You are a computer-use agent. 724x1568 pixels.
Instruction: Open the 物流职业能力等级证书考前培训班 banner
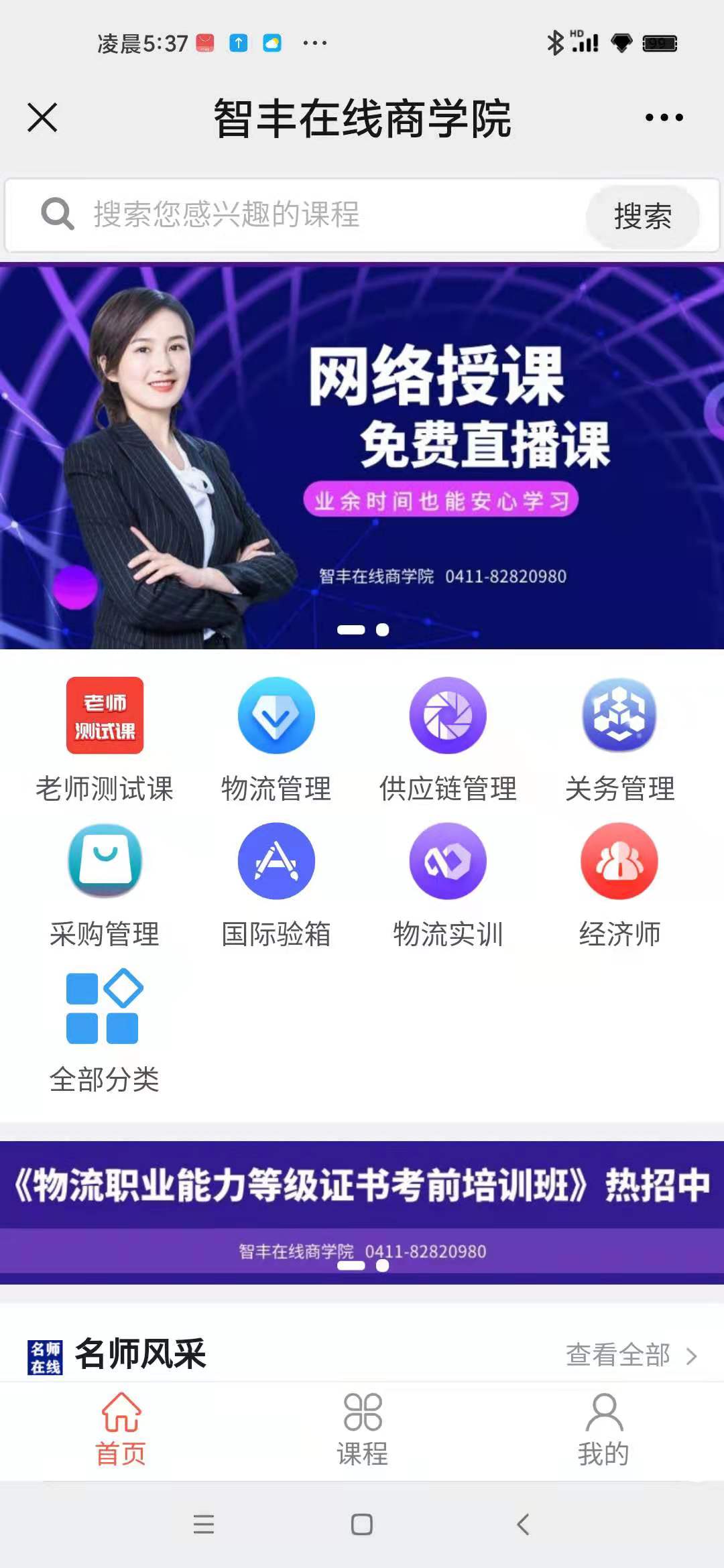tap(362, 1206)
